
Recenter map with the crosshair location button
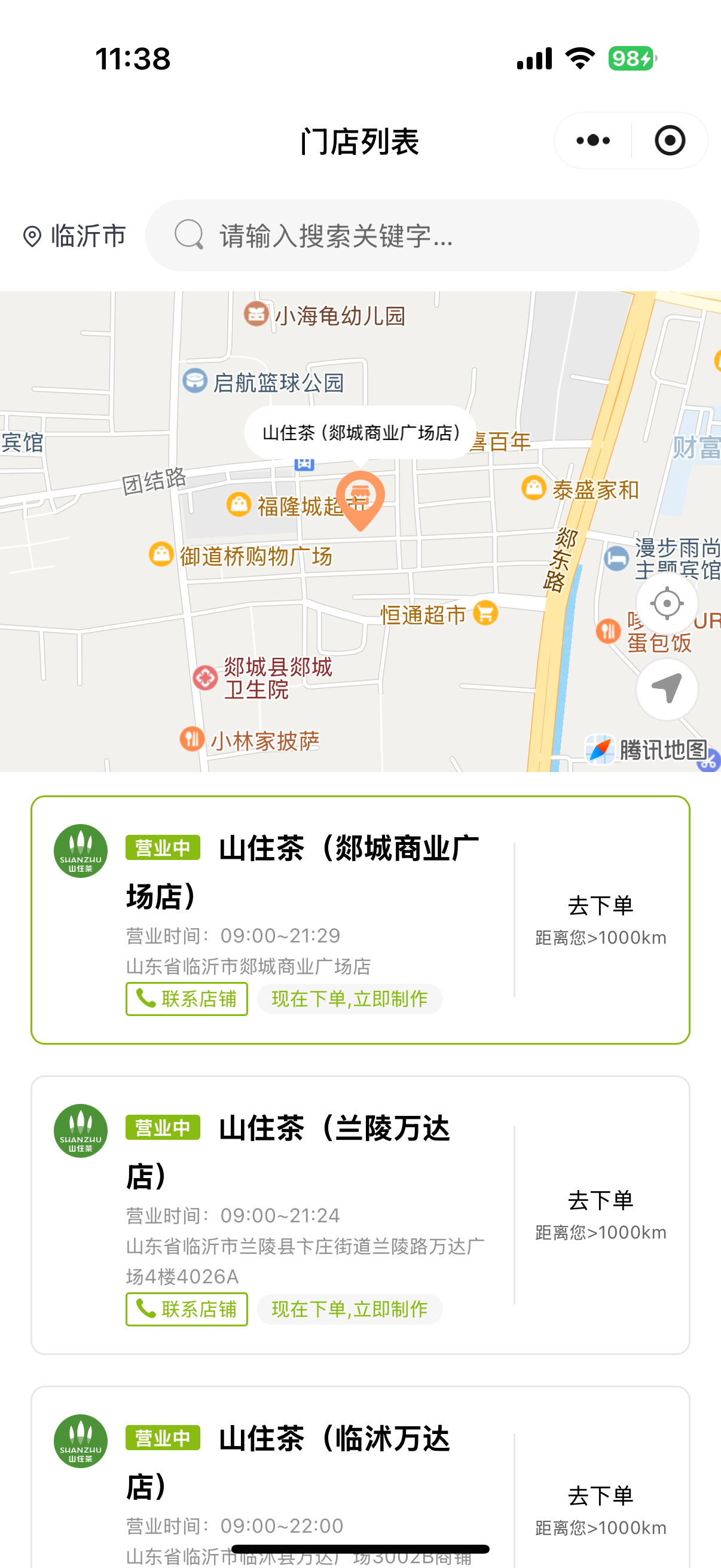pyautogui.click(x=666, y=603)
